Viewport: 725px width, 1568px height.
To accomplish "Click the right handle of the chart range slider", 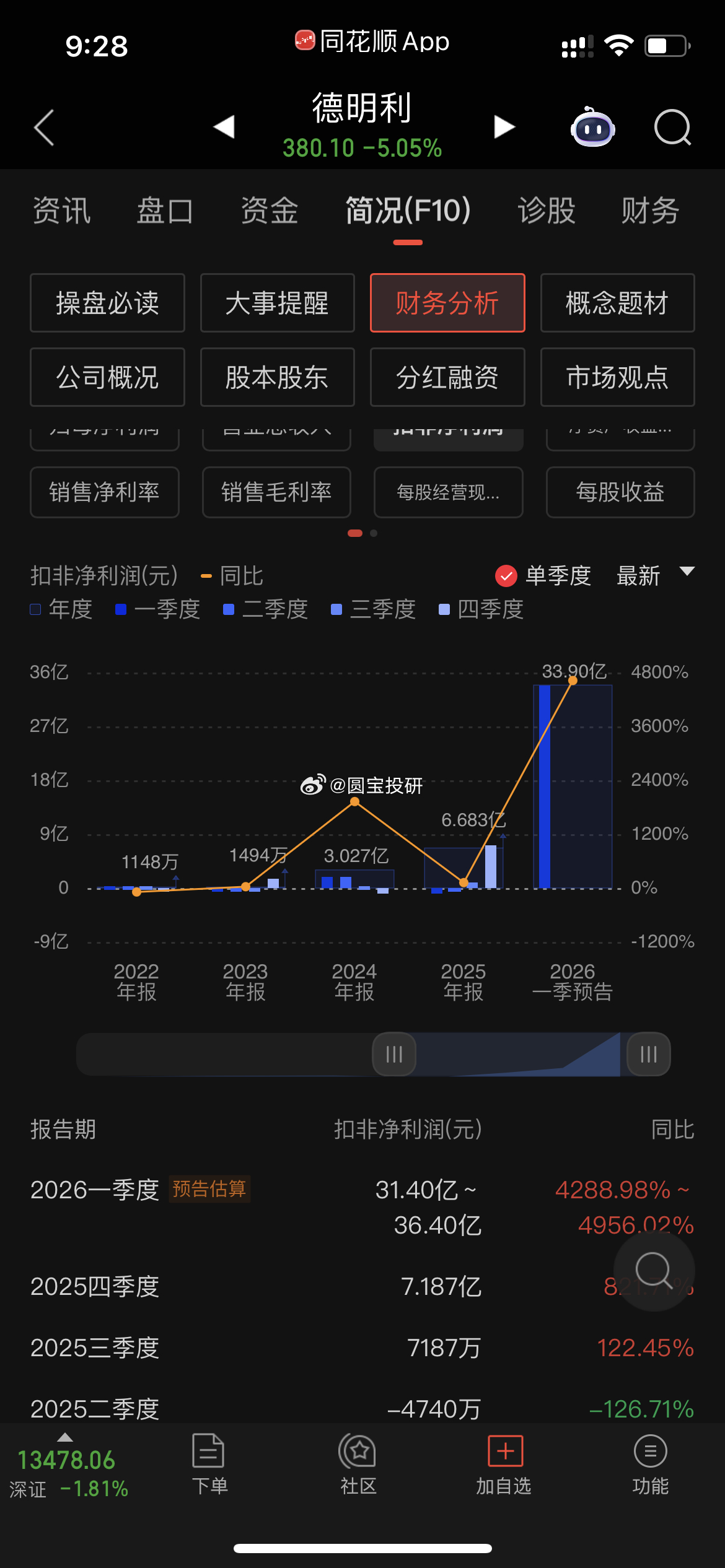I will point(648,1054).
